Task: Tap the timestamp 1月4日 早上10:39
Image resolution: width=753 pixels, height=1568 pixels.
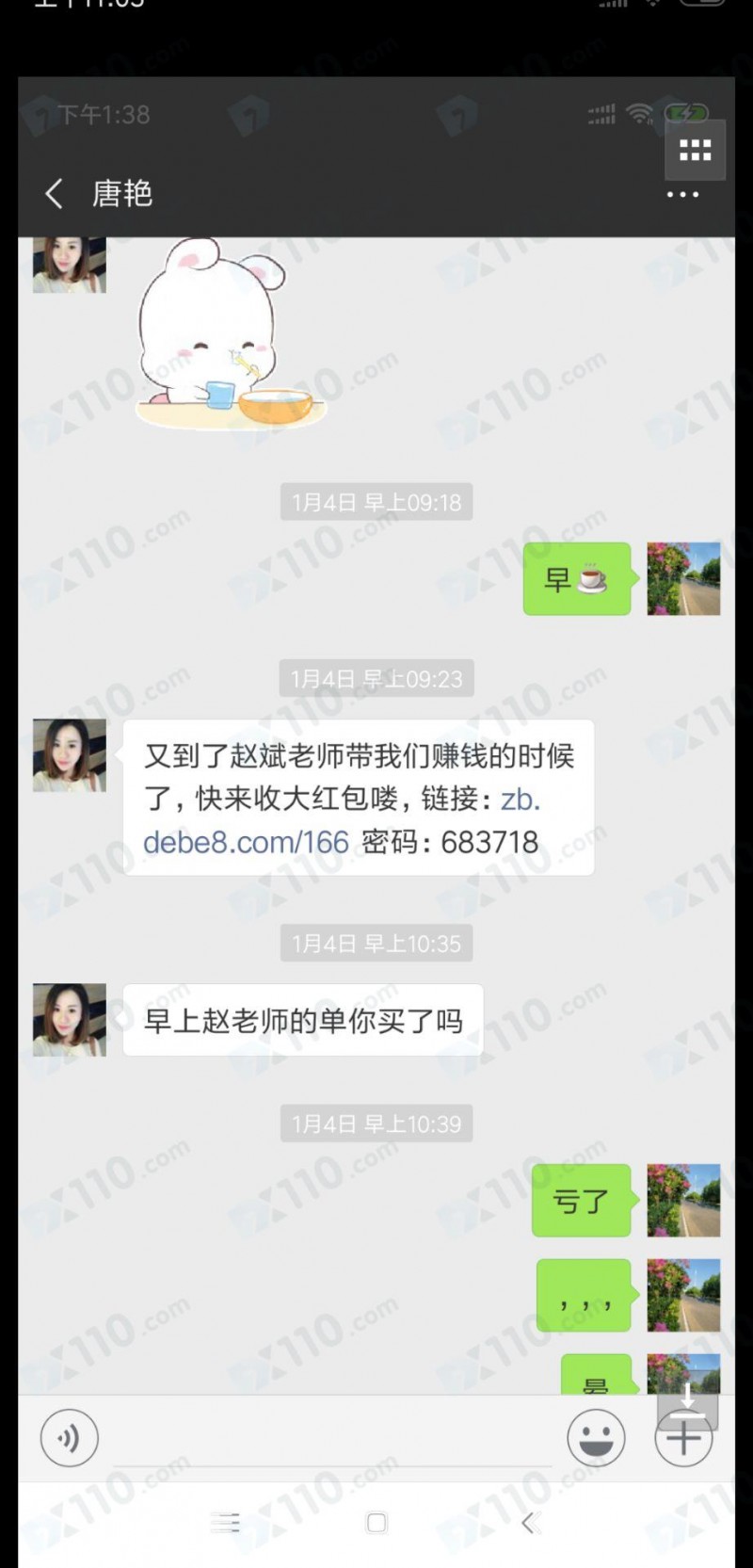Action: 376,1123
